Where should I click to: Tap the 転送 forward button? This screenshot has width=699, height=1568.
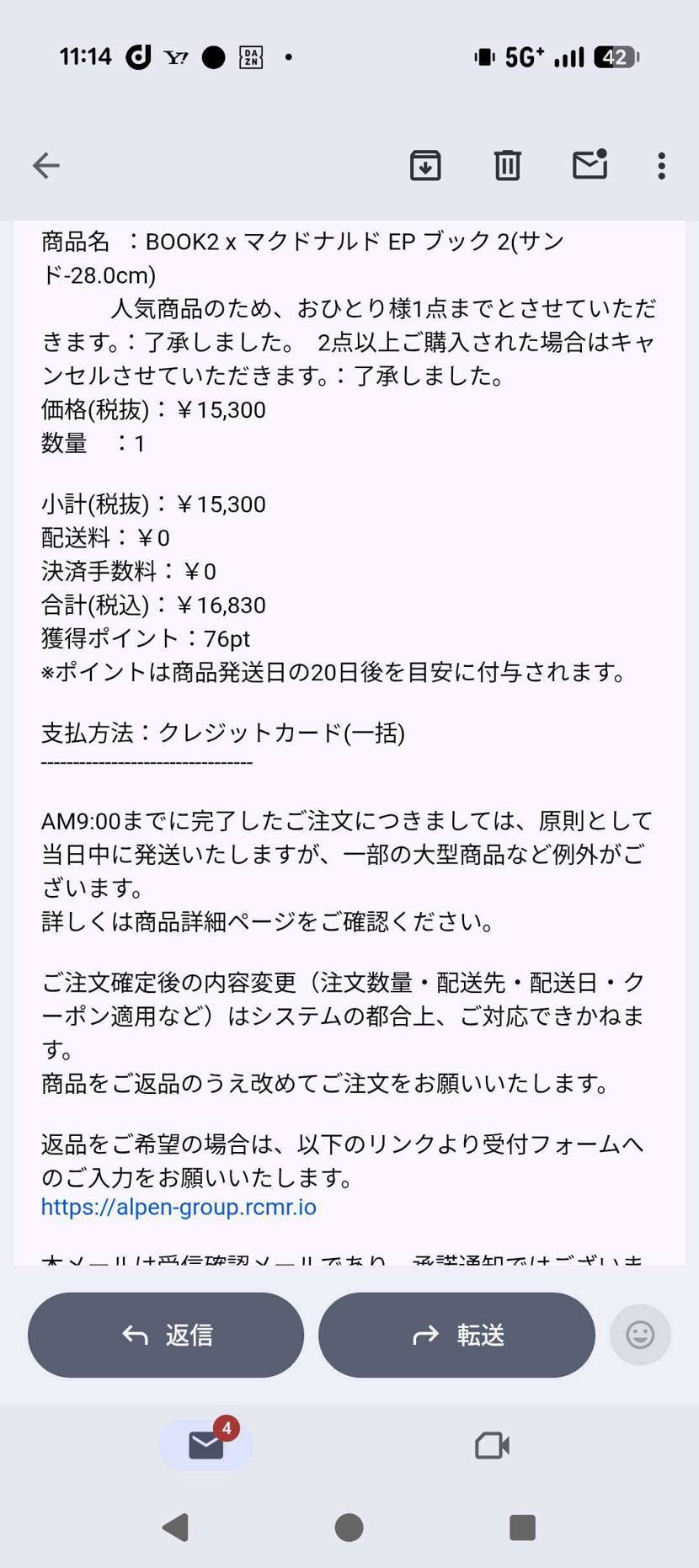pyautogui.click(x=456, y=1335)
